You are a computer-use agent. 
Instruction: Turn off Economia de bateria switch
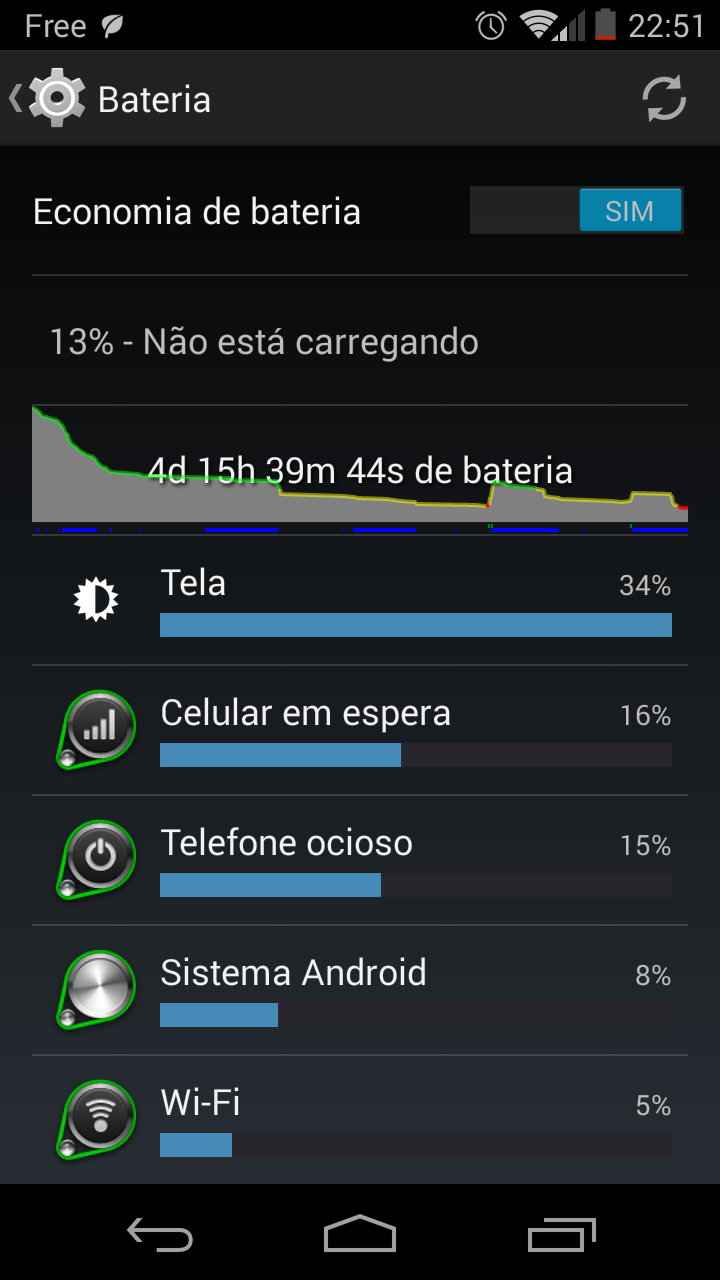(x=577, y=211)
